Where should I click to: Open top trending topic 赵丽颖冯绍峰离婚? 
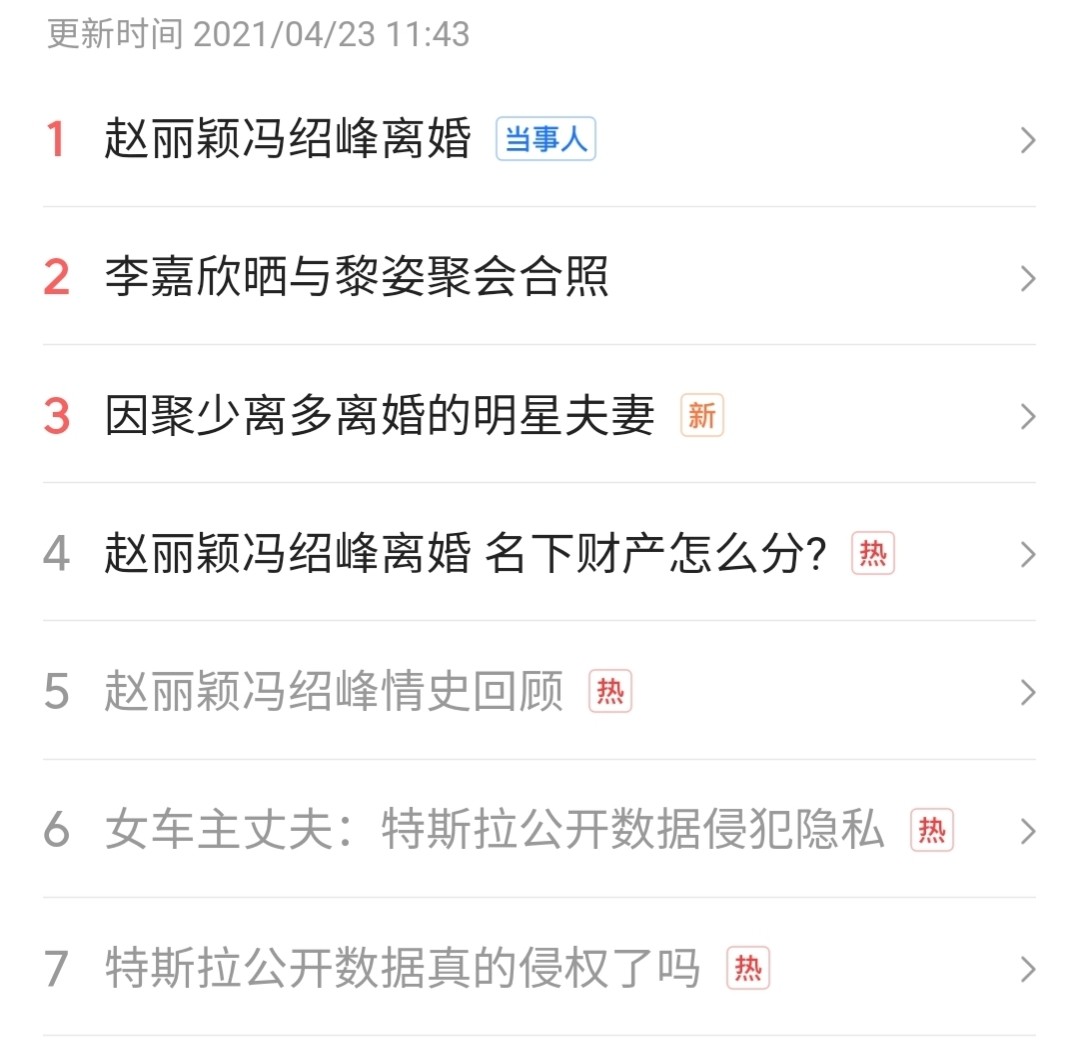click(288, 139)
